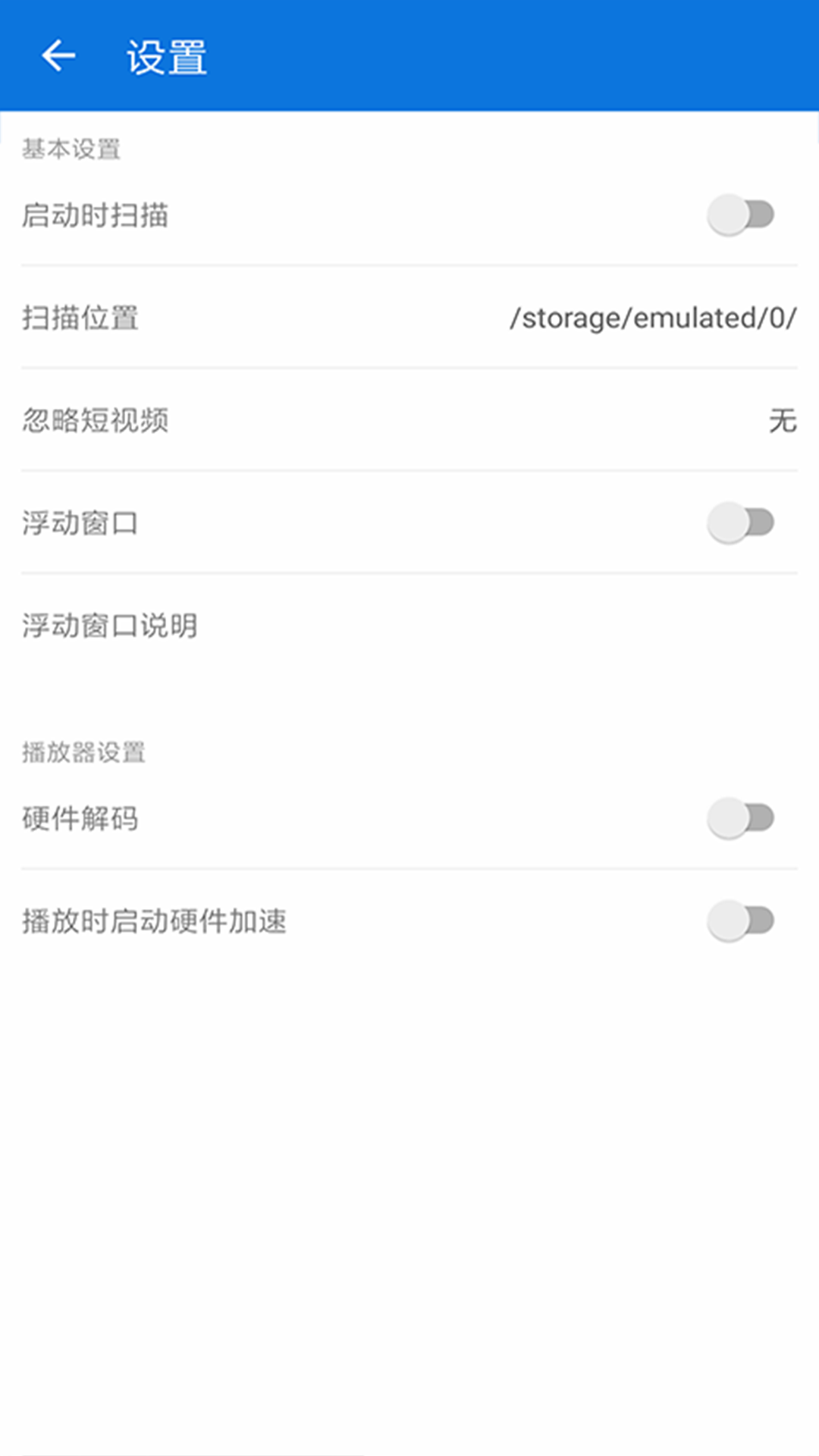Change scan location via 扫描位置 row
This screenshot has height=1456, width=819.
tap(409, 318)
